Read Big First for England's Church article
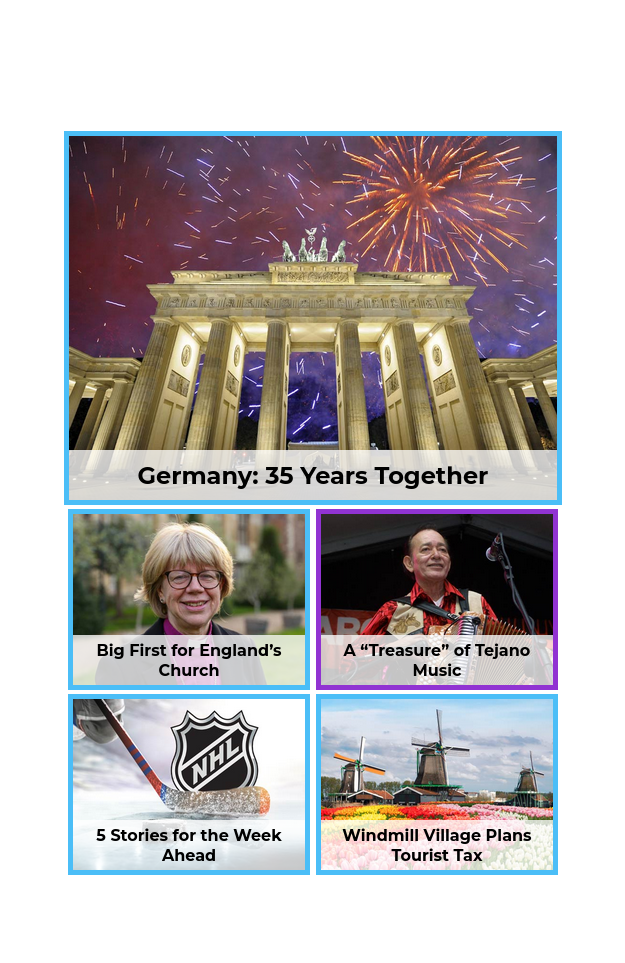 (x=189, y=599)
